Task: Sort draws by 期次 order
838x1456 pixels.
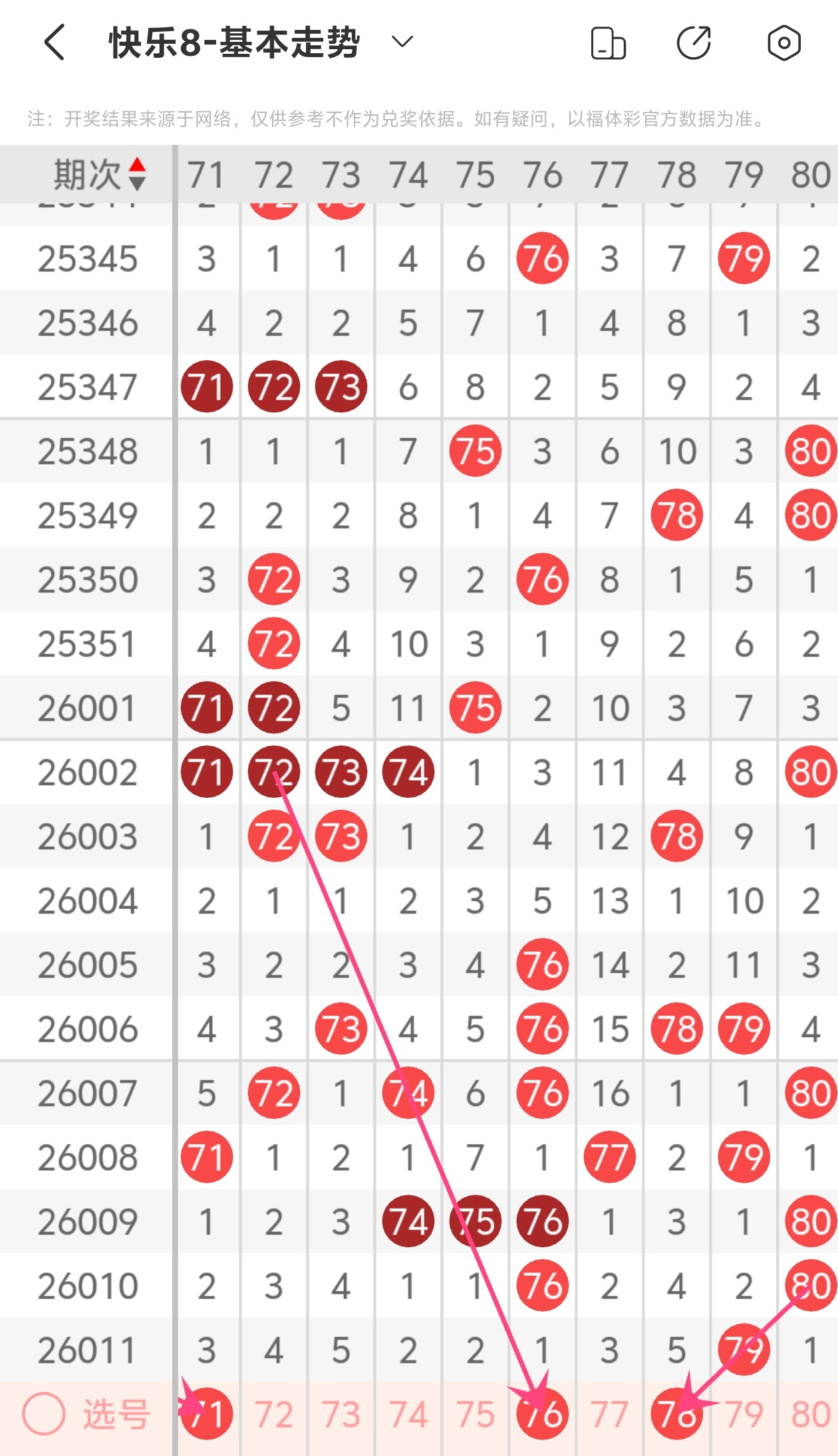Action: (x=136, y=174)
